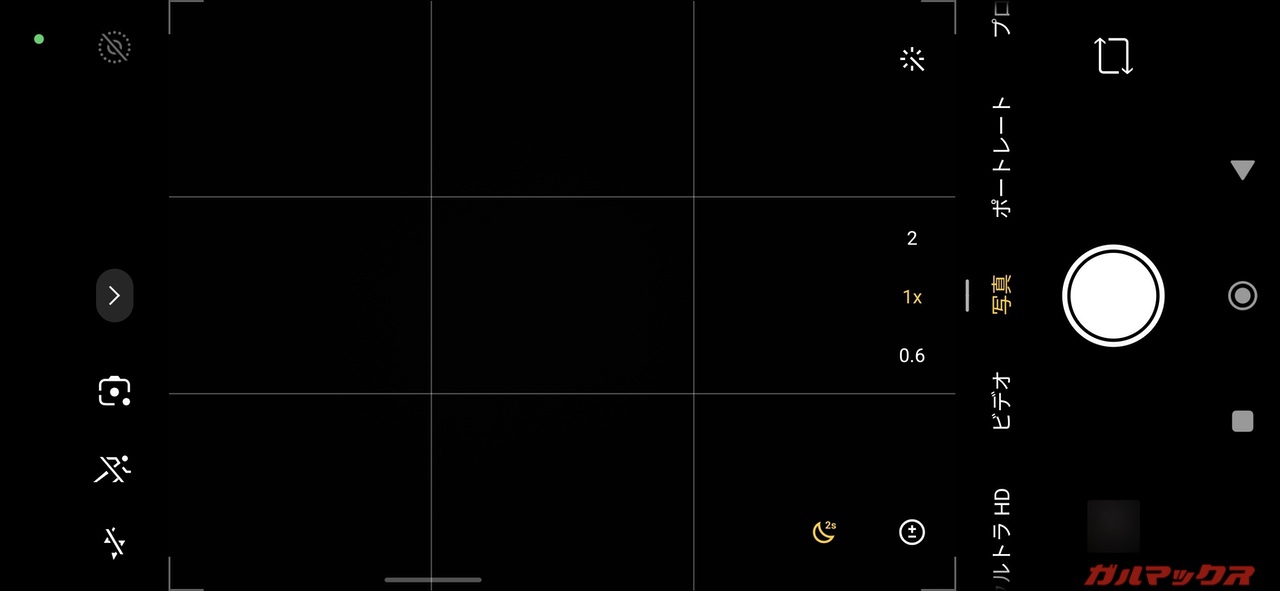This screenshot has height=591, width=1280.
Task: Expand the side settings arrow
Action: [x=114, y=295]
